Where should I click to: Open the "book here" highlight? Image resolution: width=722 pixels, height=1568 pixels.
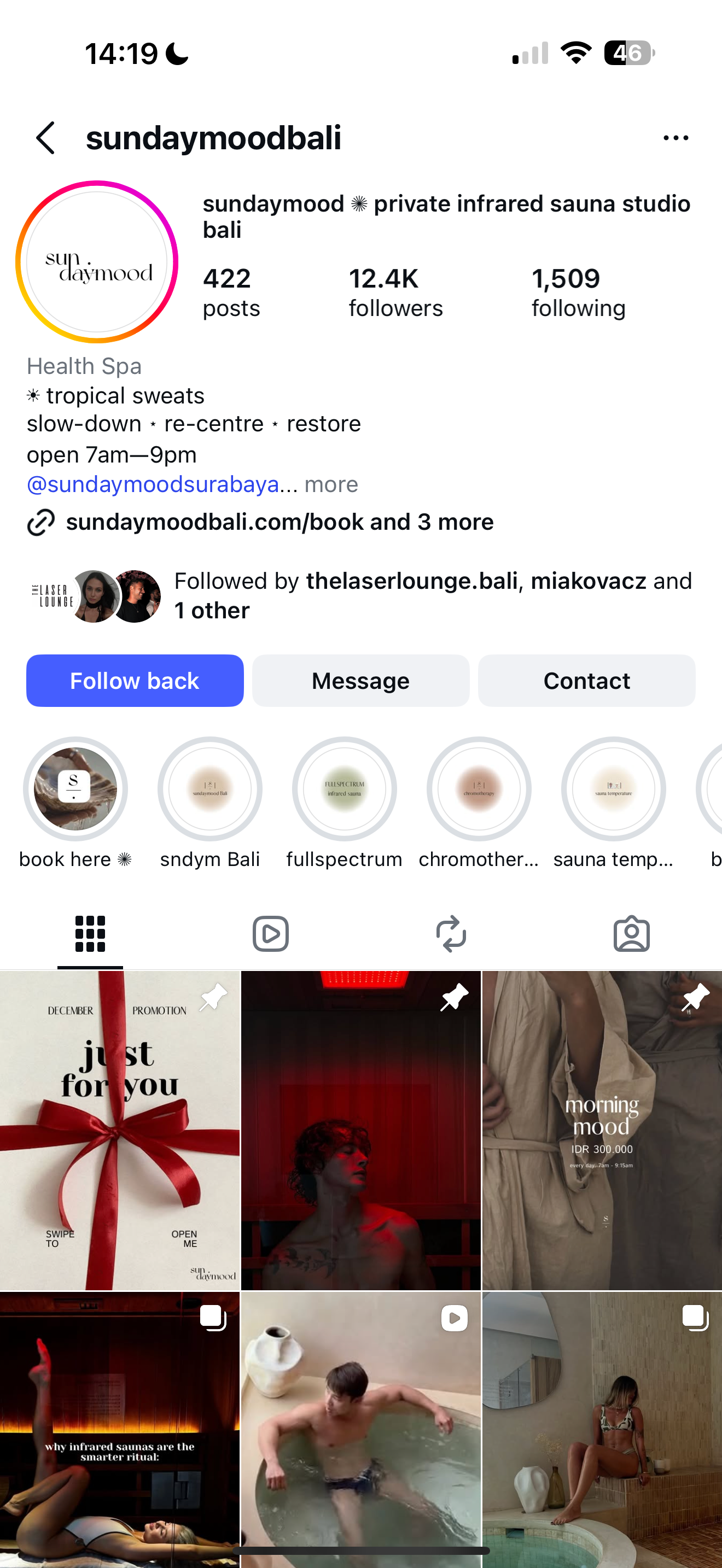click(x=75, y=789)
